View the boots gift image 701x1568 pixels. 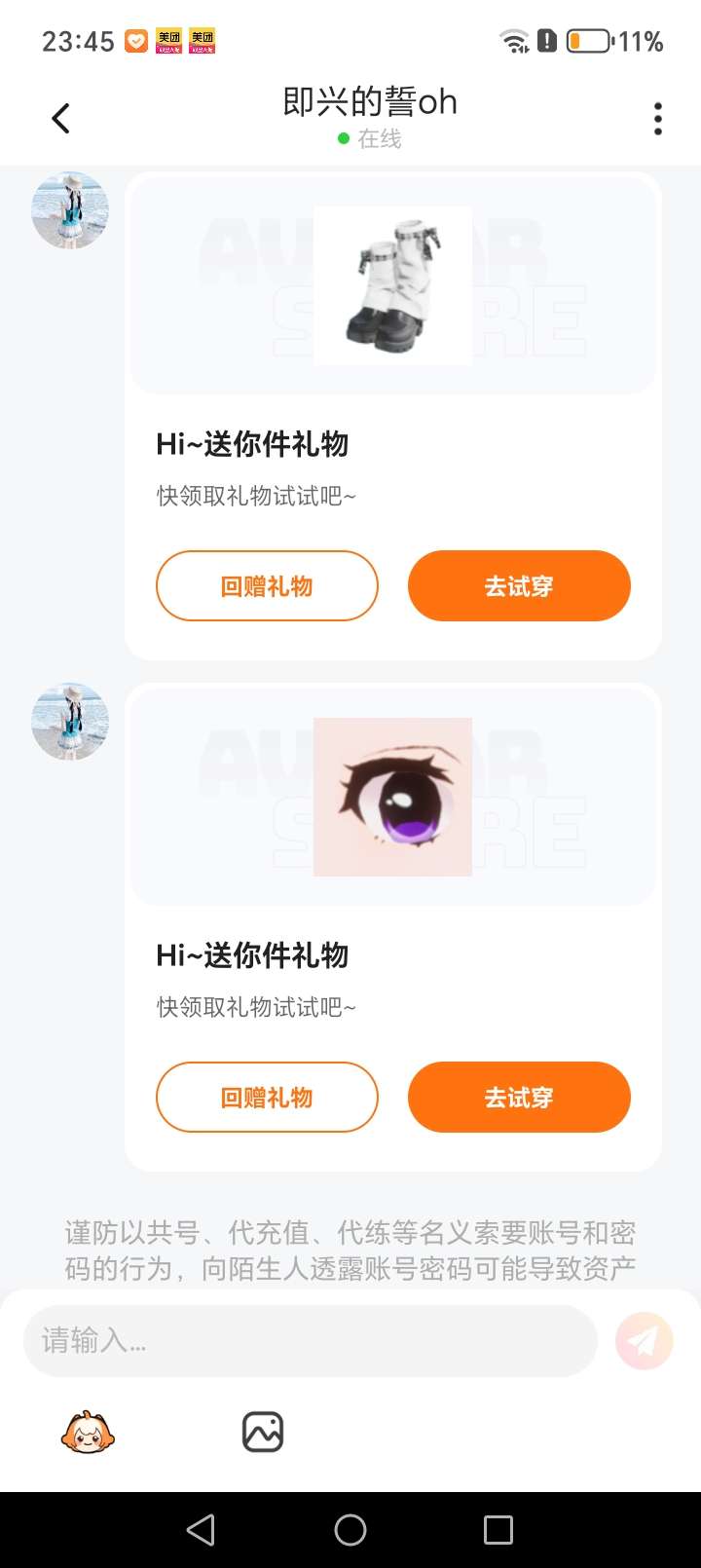click(x=393, y=286)
